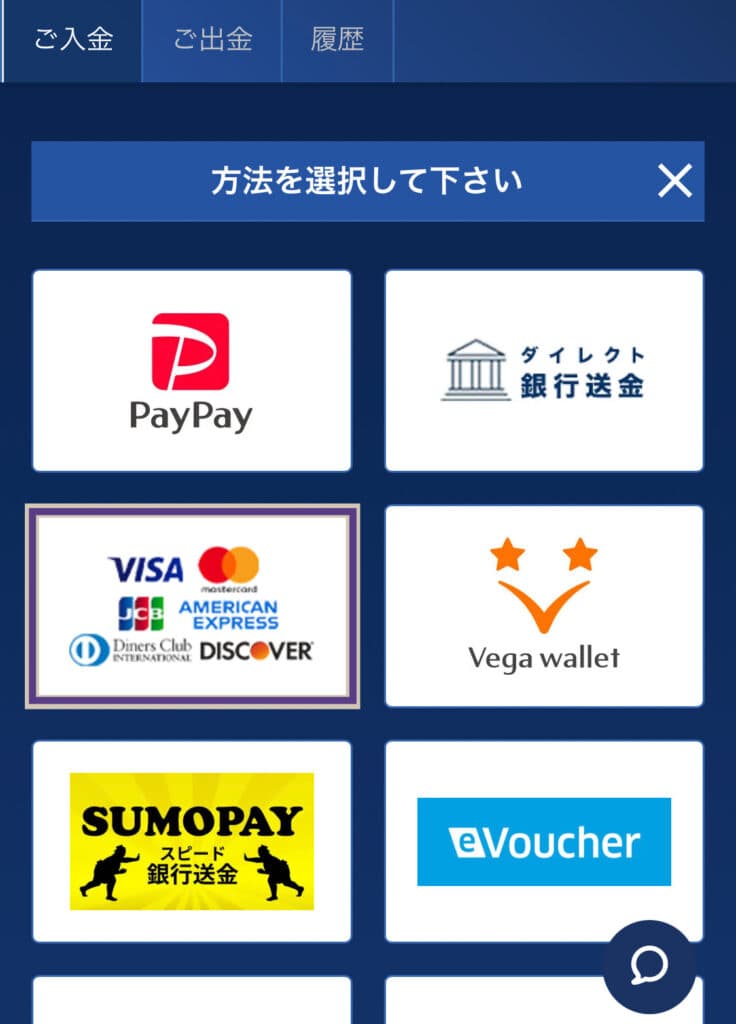Open the eVoucher payment option

[x=543, y=841]
